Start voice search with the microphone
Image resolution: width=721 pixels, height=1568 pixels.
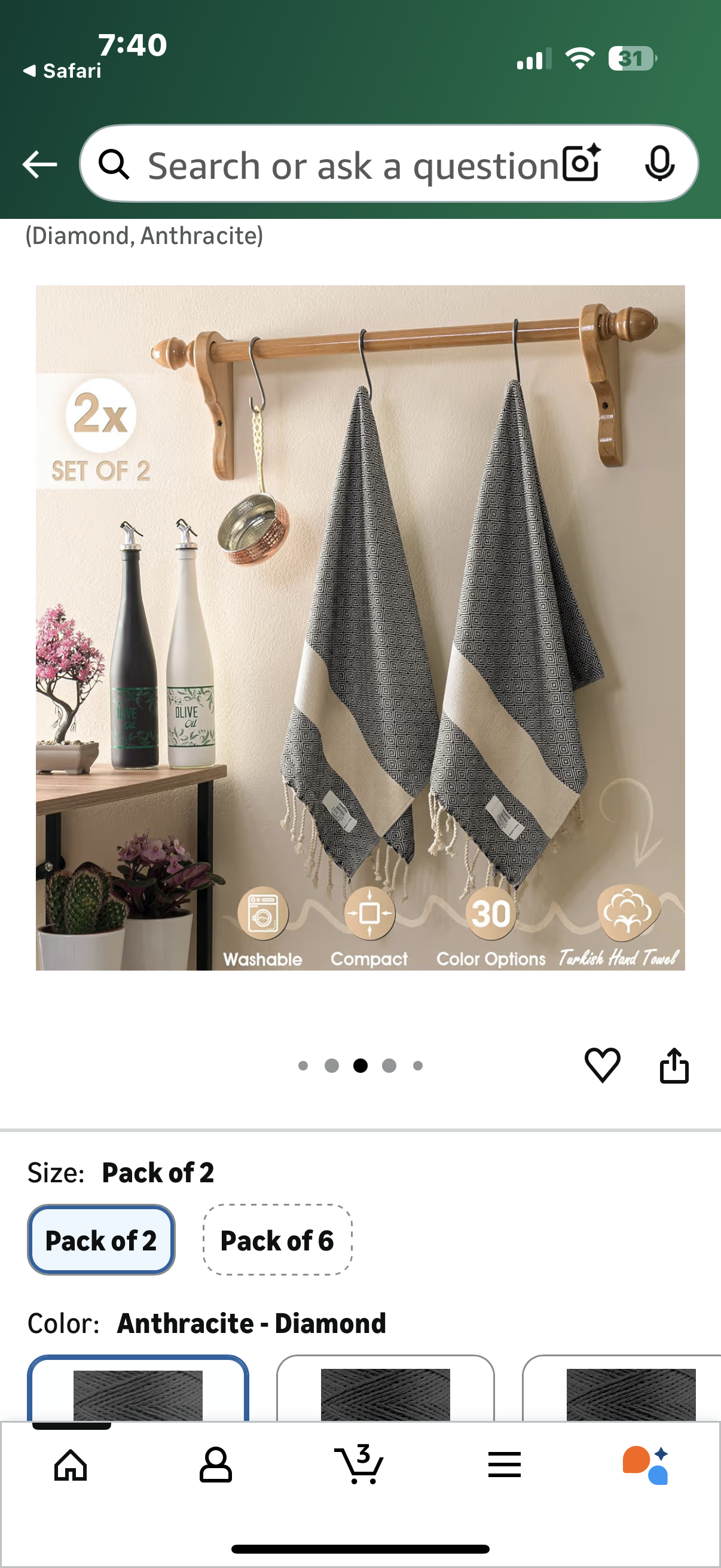click(x=659, y=164)
